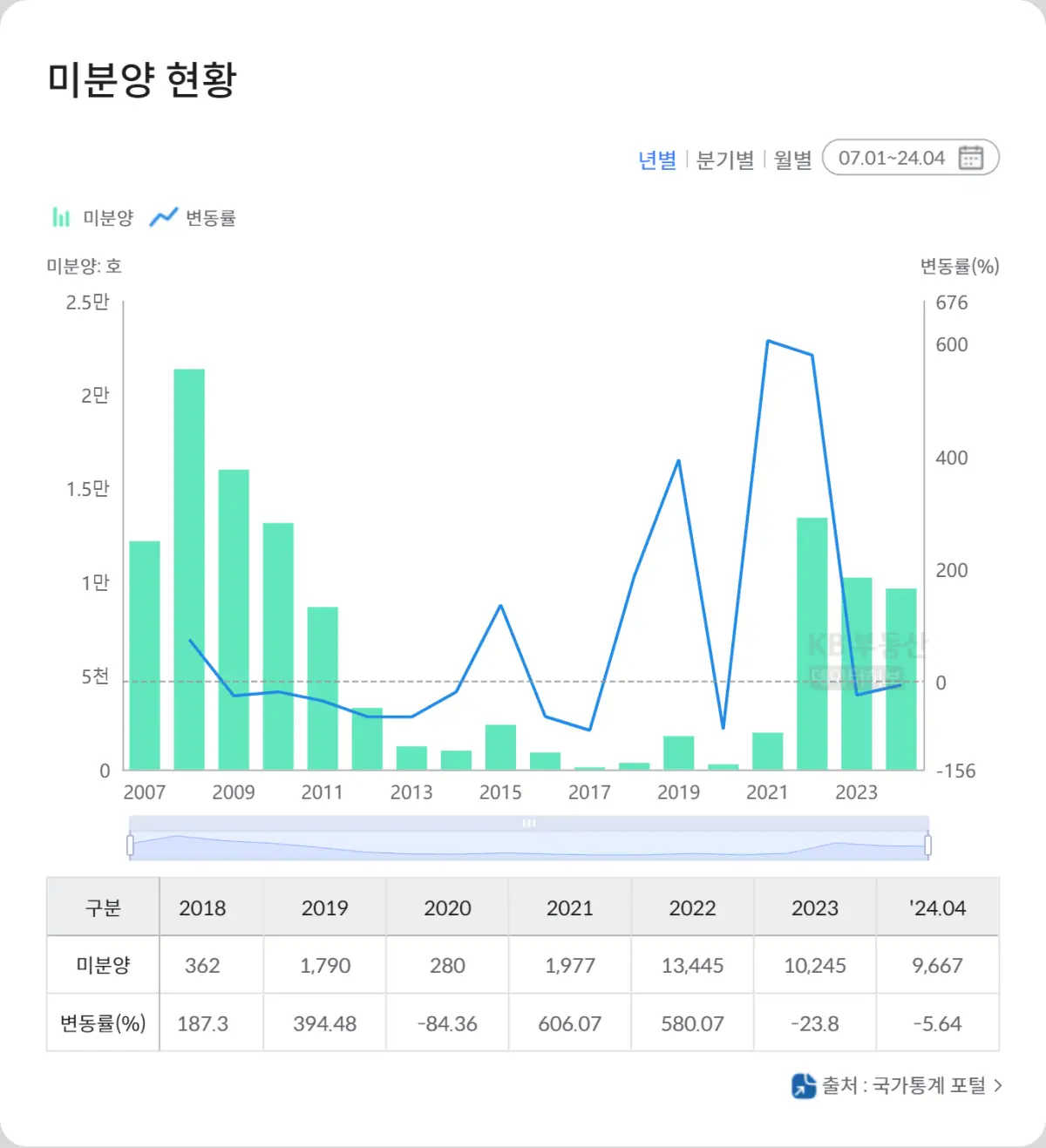The width and height of the screenshot is (1046, 1148).
Task: Switch to the 월별 tab
Action: tap(791, 159)
